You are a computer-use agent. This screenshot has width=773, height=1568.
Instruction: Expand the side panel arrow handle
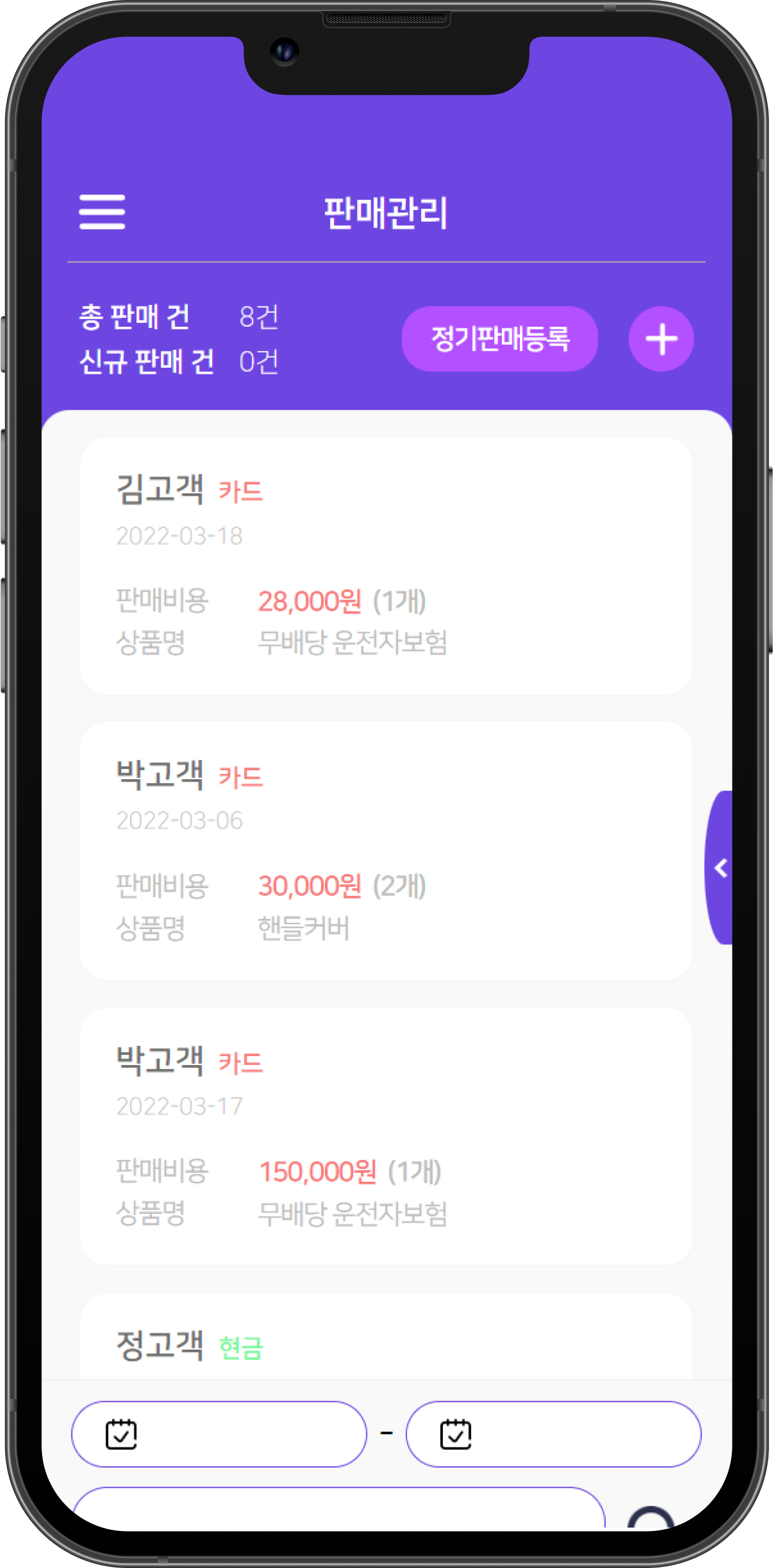[x=720, y=867]
